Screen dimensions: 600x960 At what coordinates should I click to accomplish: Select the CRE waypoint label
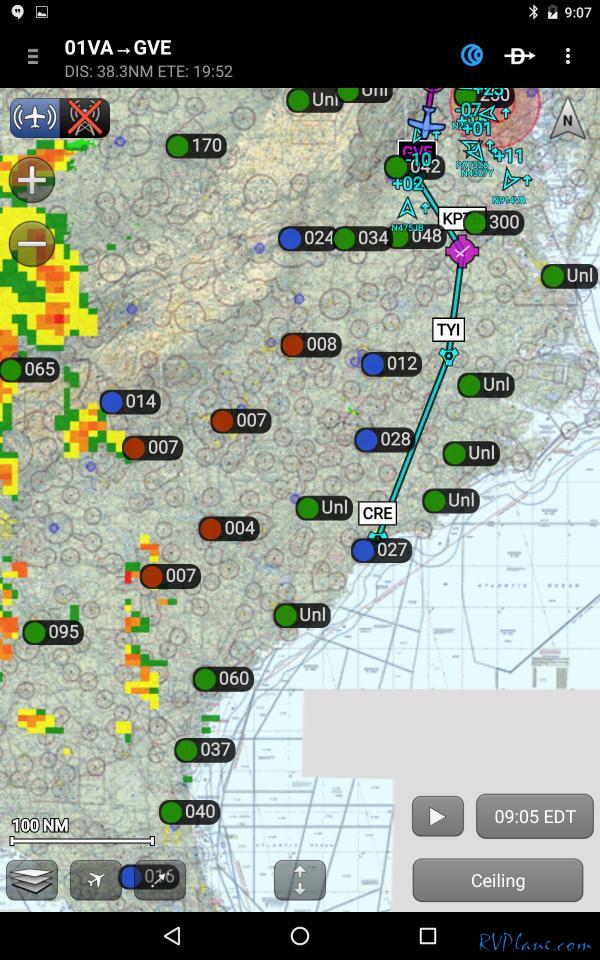[x=378, y=513]
